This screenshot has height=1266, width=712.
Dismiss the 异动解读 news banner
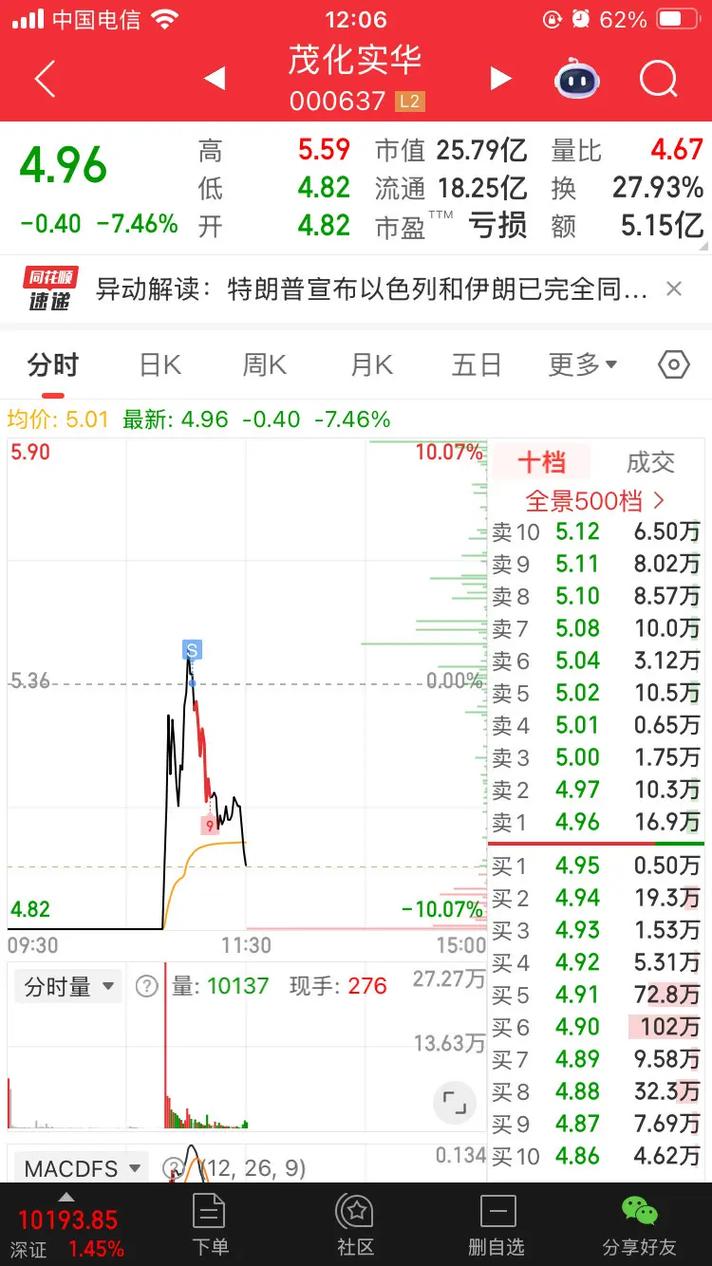[x=674, y=289]
